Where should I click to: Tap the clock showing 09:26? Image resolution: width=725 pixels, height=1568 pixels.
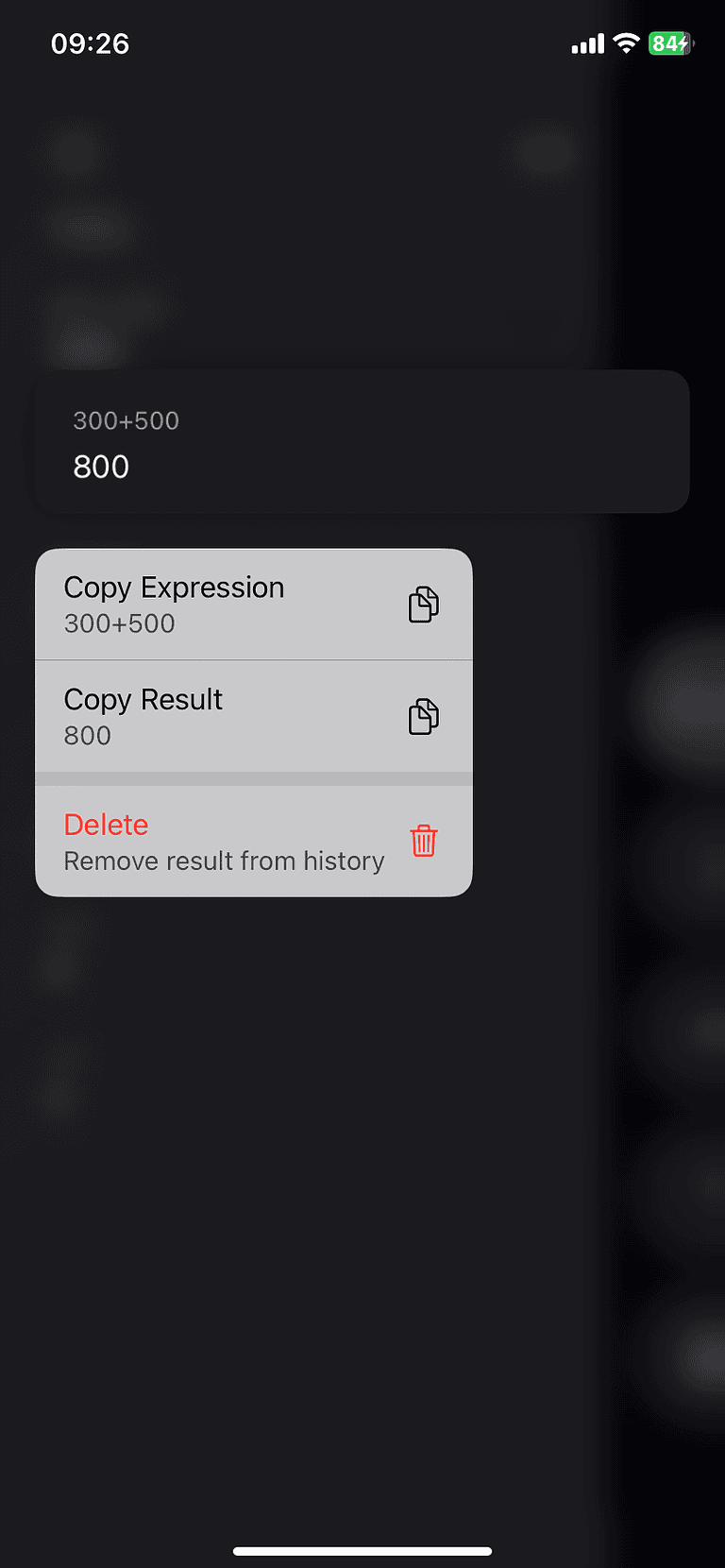[x=90, y=43]
